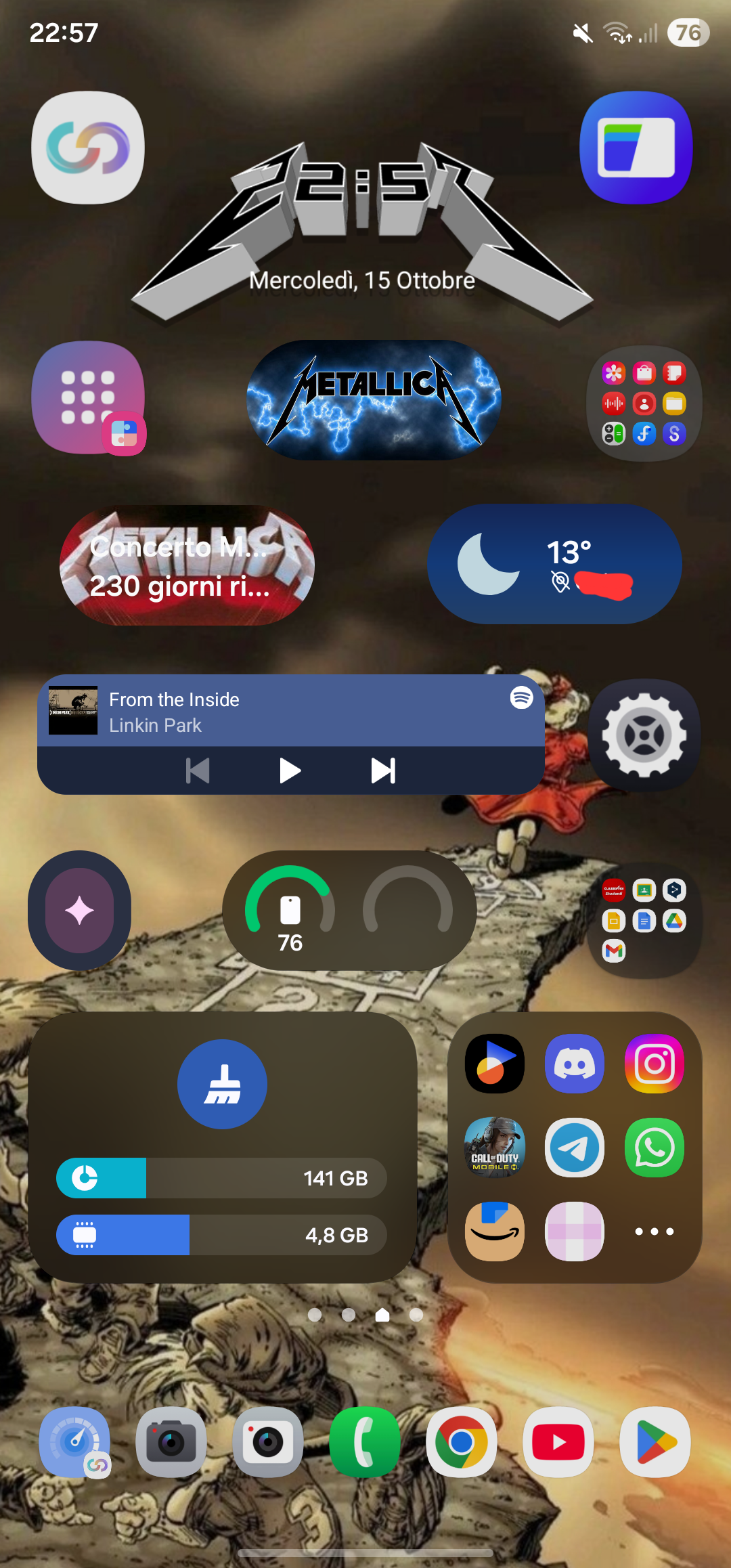
Task: Open the Google apps folder with Gmail
Action: coord(644,920)
